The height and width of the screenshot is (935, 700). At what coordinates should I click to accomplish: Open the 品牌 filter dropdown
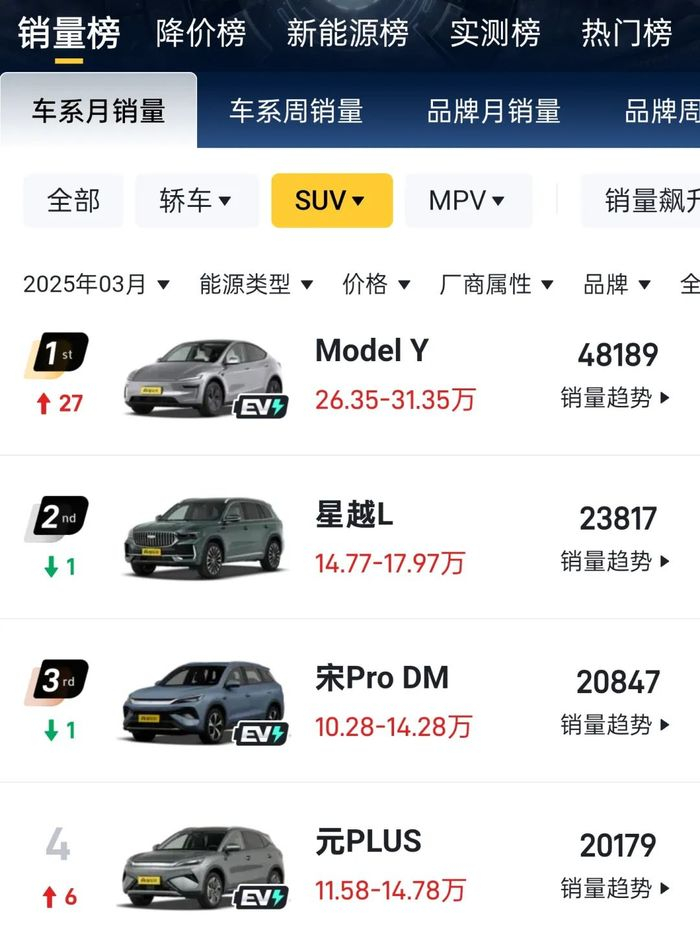pyautogui.click(x=617, y=285)
